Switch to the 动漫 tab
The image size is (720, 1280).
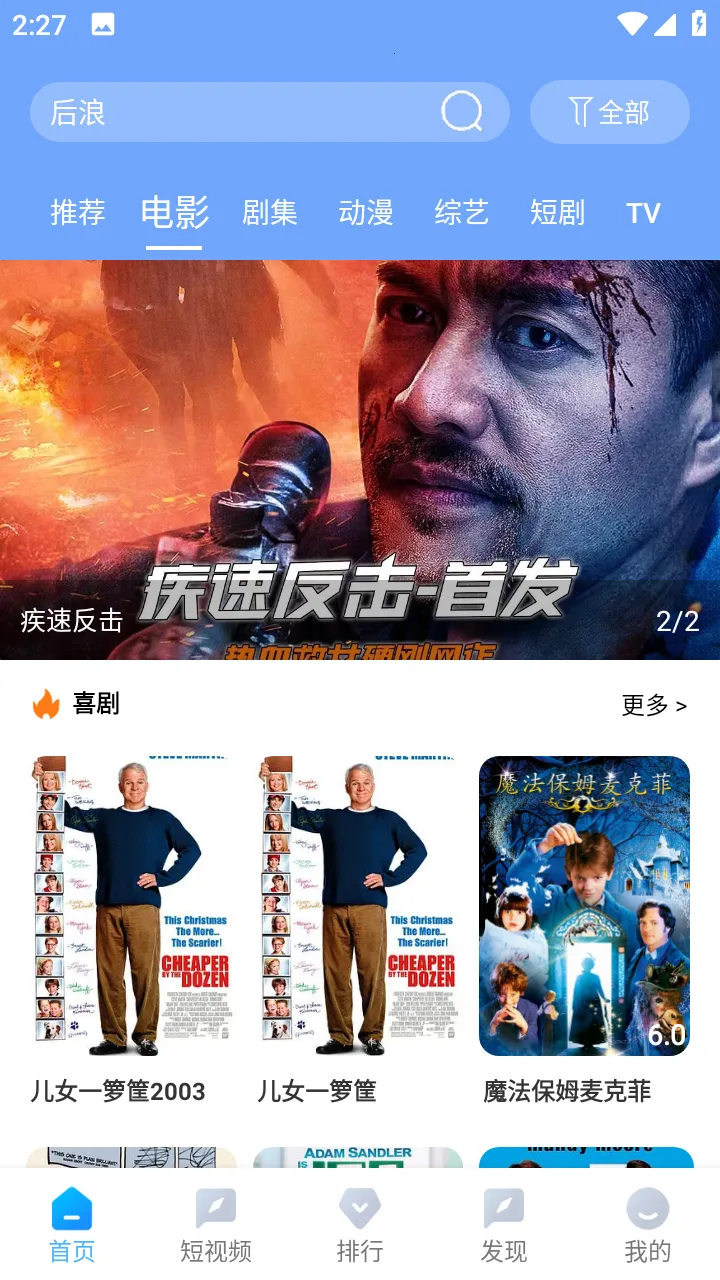(366, 212)
